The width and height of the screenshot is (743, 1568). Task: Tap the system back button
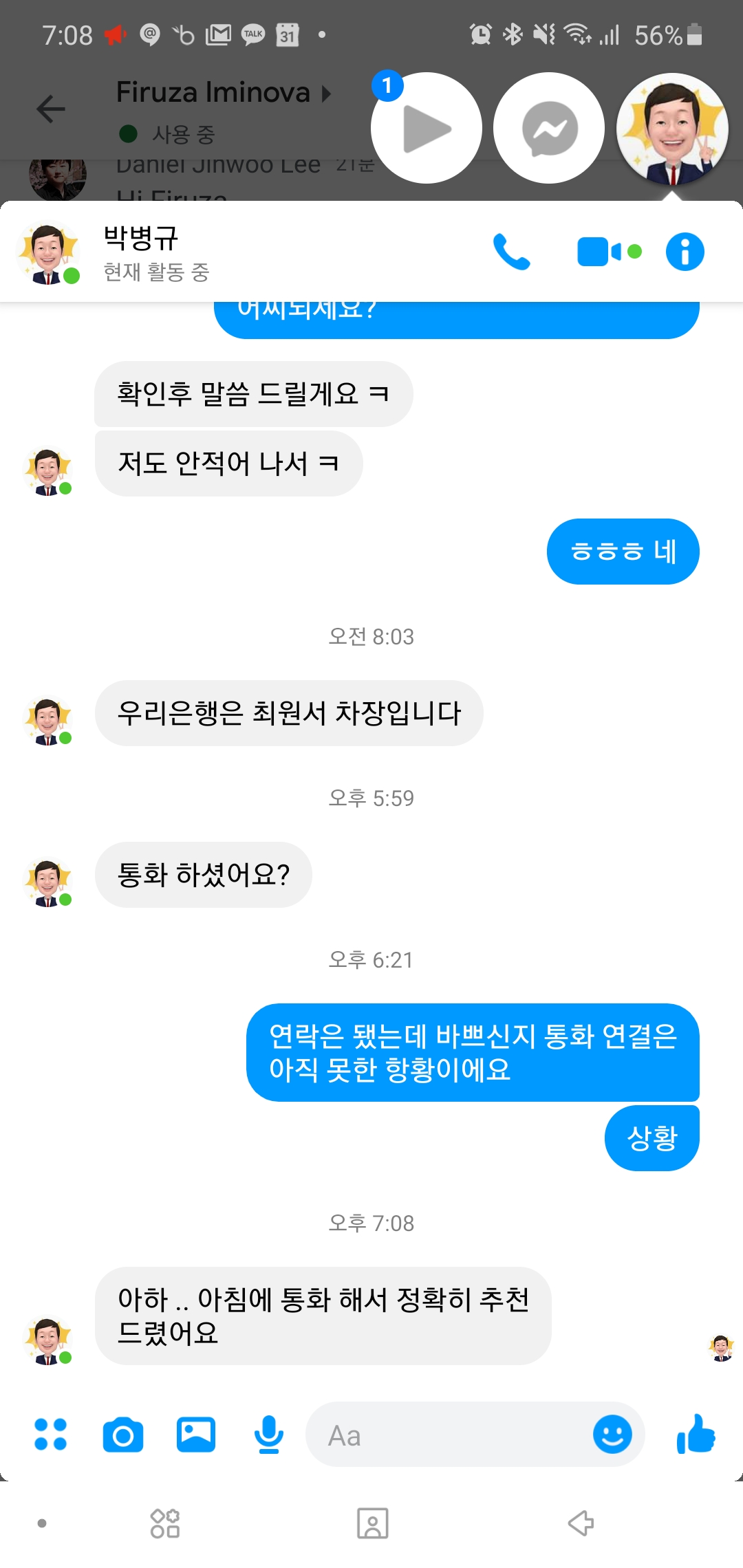pyautogui.click(x=581, y=1523)
